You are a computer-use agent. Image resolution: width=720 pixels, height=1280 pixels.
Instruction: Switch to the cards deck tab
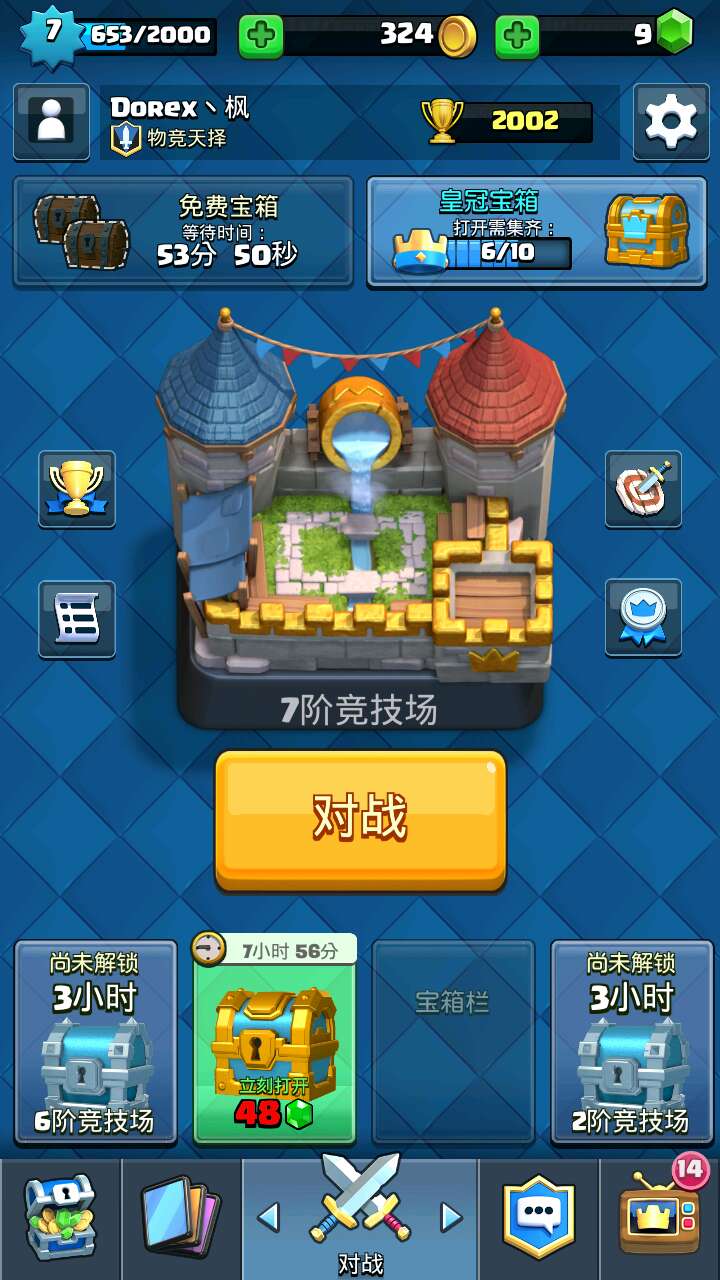181,1218
